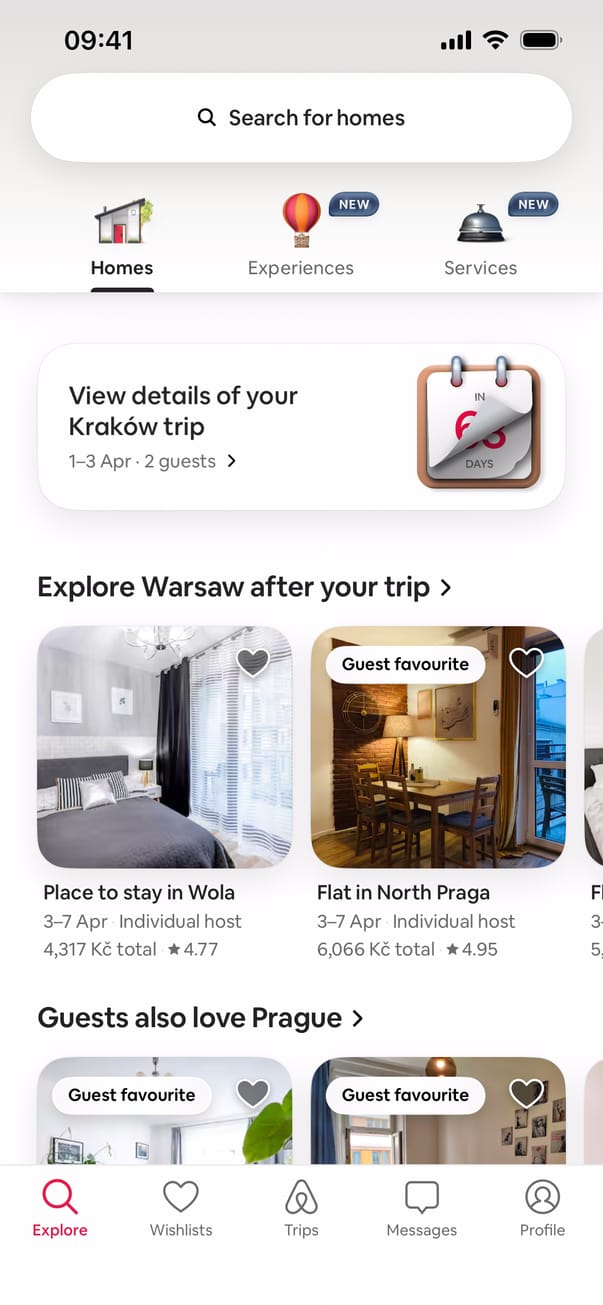
Task: Open the Search for homes field
Action: pyautogui.click(x=301, y=118)
